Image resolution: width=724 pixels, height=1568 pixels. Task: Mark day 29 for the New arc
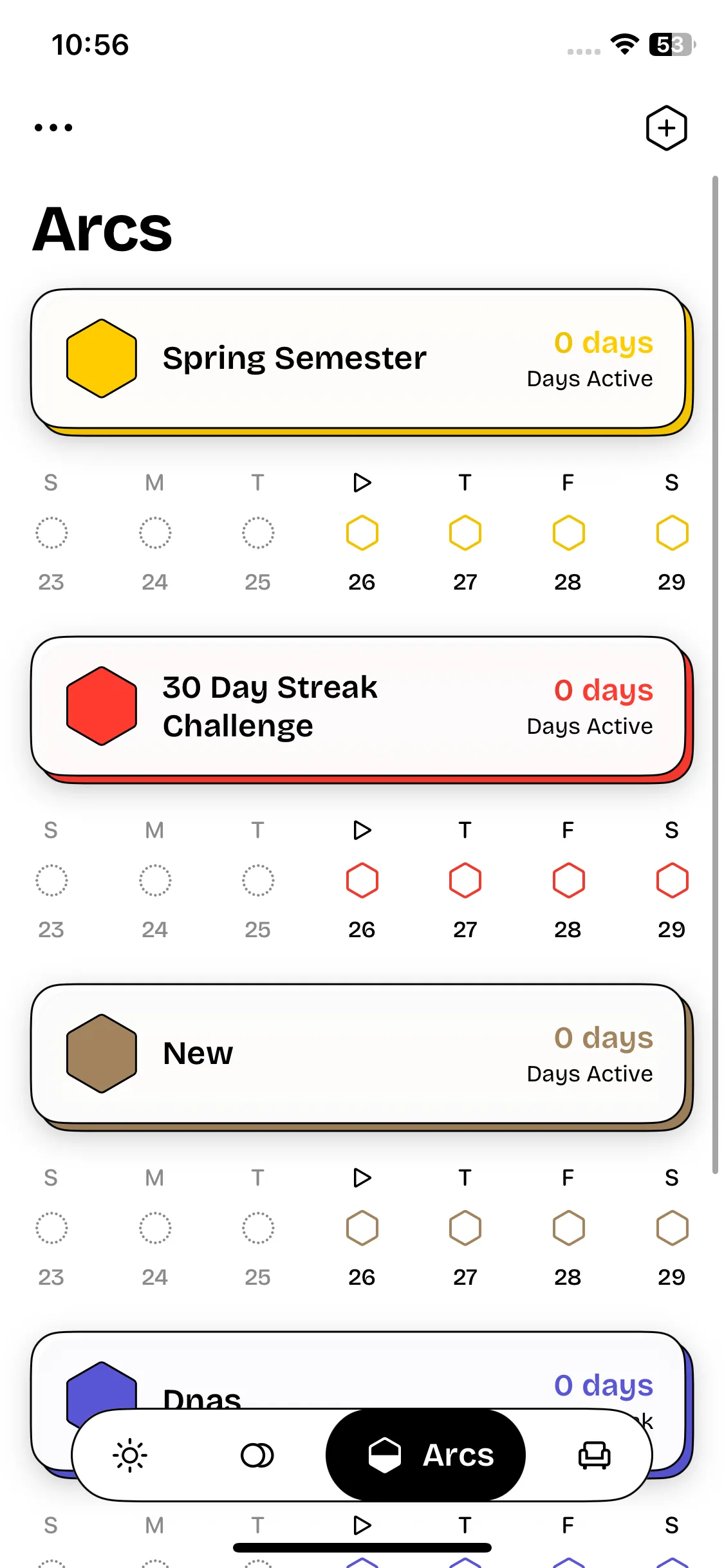pyautogui.click(x=672, y=1228)
